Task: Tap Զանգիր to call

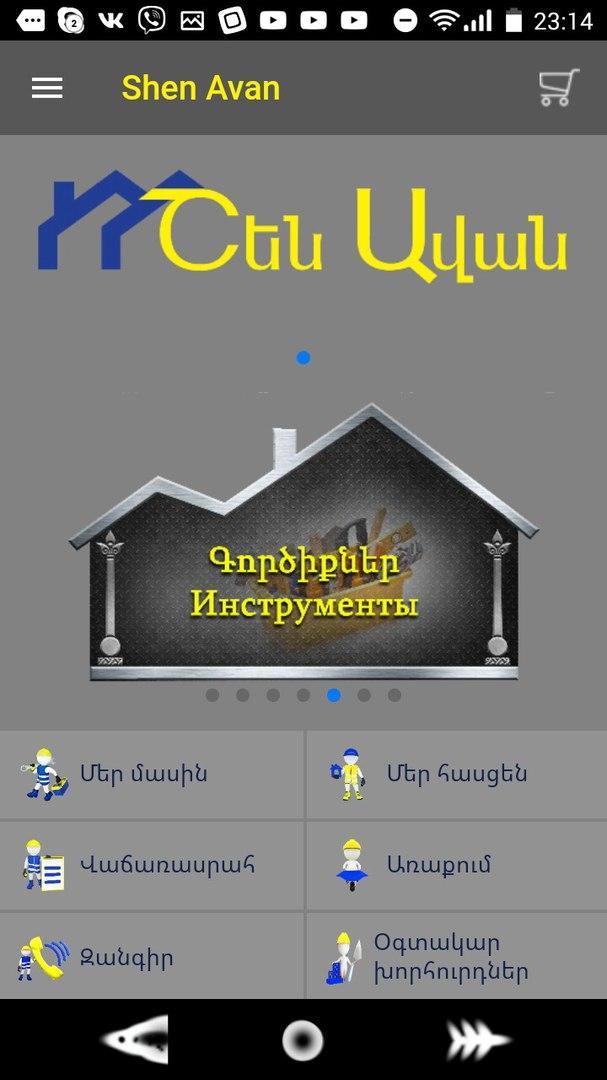Action: click(x=151, y=957)
